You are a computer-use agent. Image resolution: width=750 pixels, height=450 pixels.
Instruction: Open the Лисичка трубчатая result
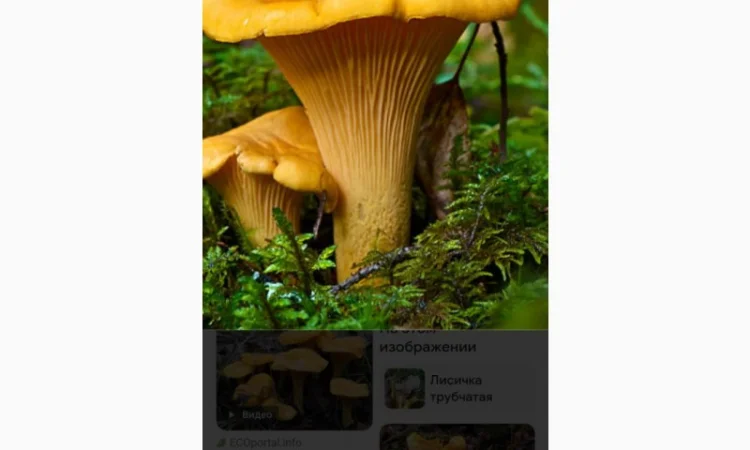tap(458, 388)
